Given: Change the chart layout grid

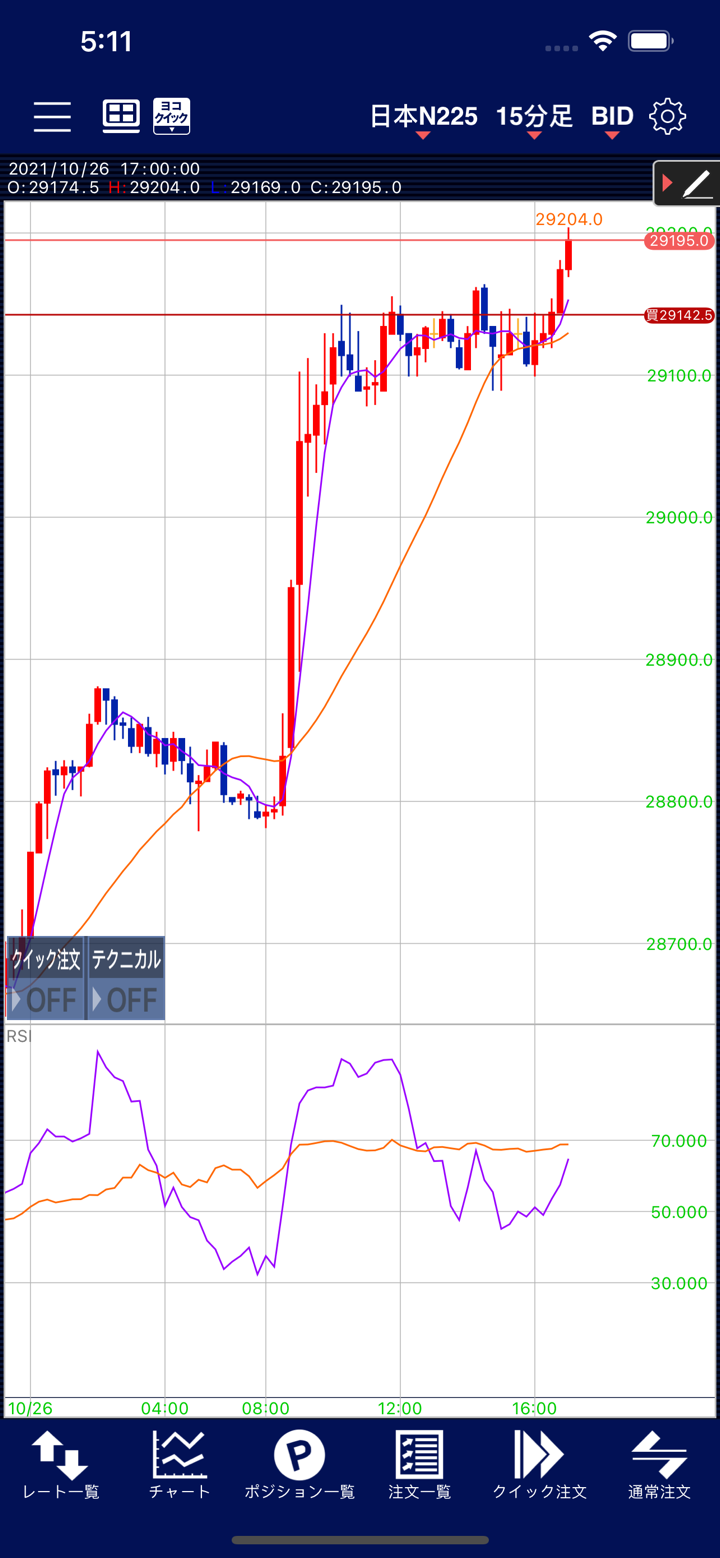Looking at the screenshot, I should pos(121,116).
